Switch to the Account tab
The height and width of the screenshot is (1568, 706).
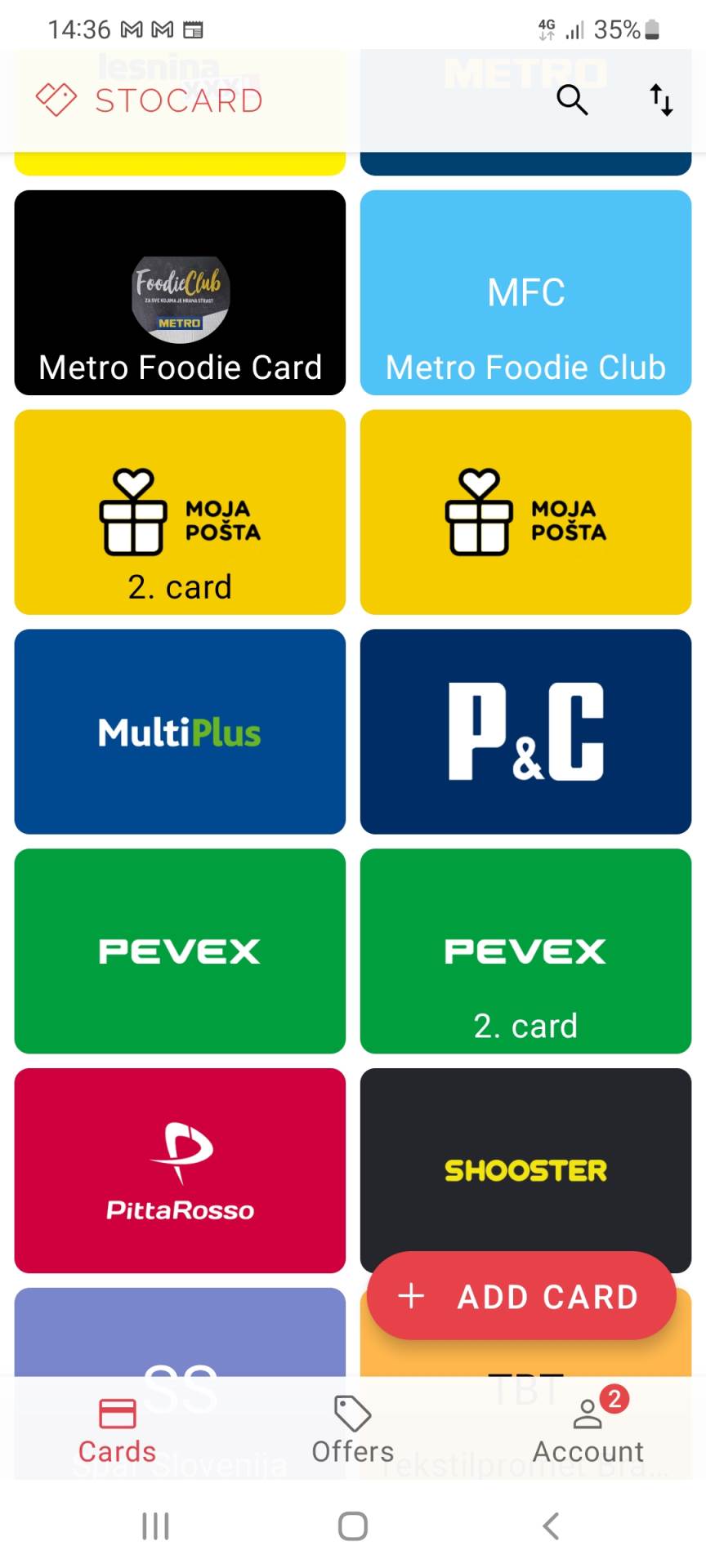(588, 1429)
